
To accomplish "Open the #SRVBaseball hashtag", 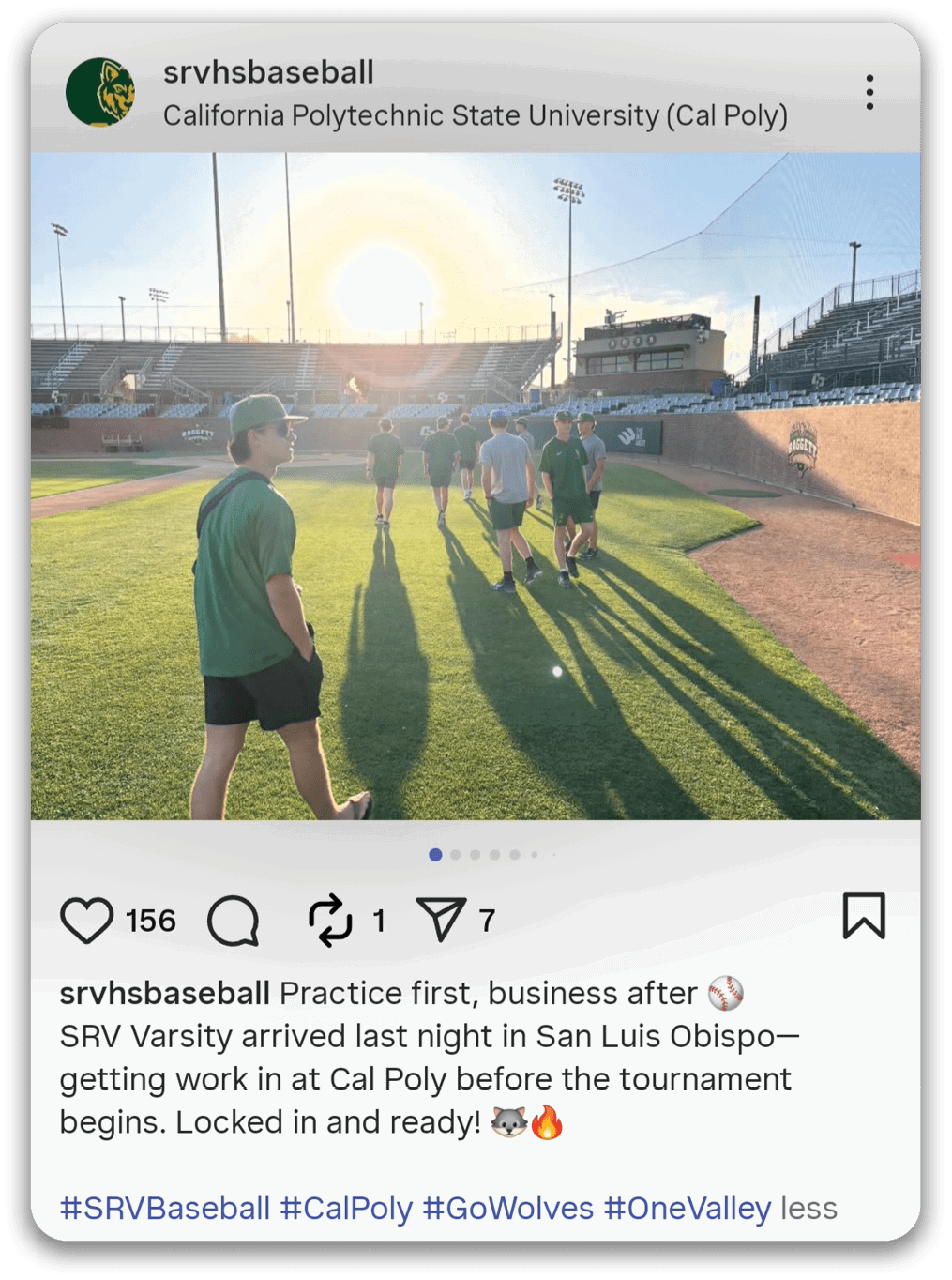I will point(165,1208).
